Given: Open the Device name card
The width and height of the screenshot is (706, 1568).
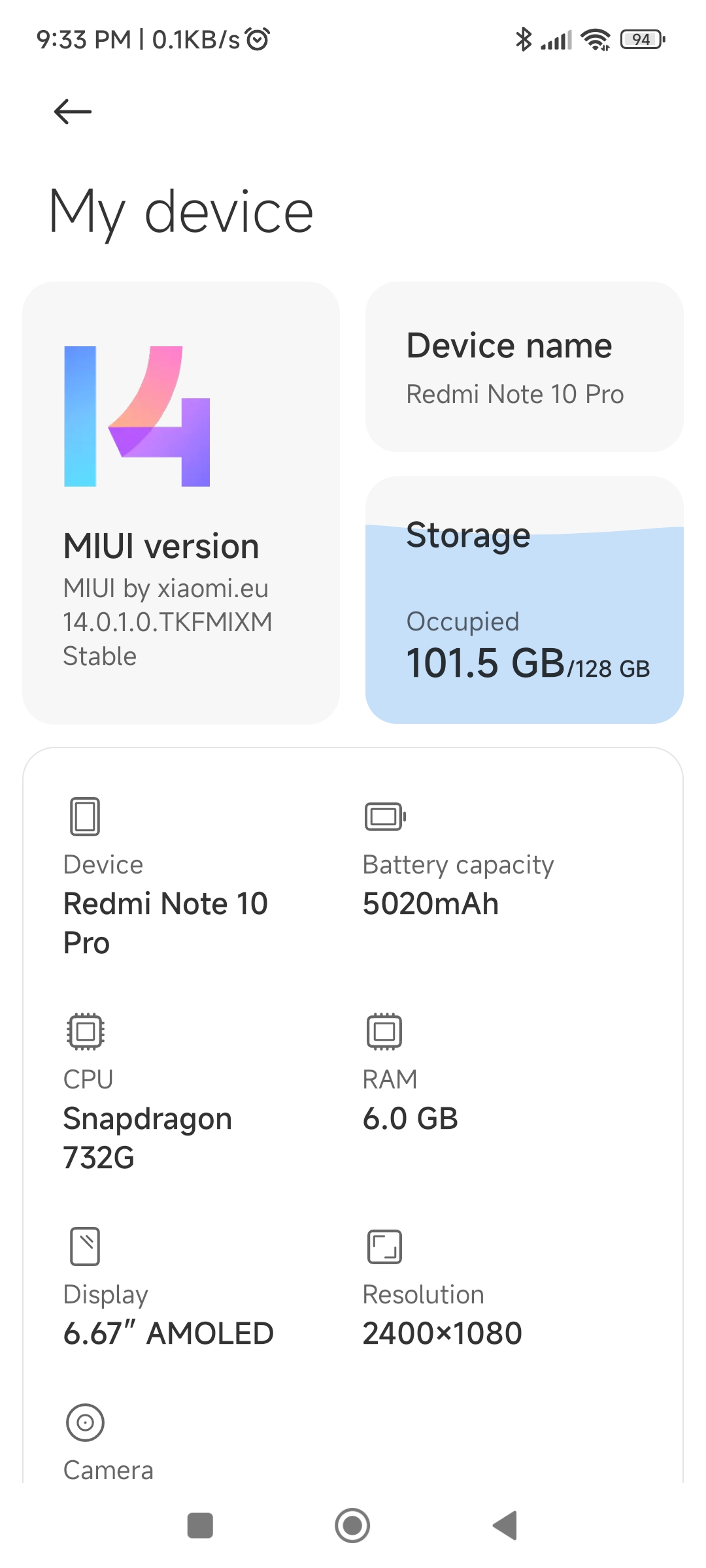Looking at the screenshot, I should (524, 367).
